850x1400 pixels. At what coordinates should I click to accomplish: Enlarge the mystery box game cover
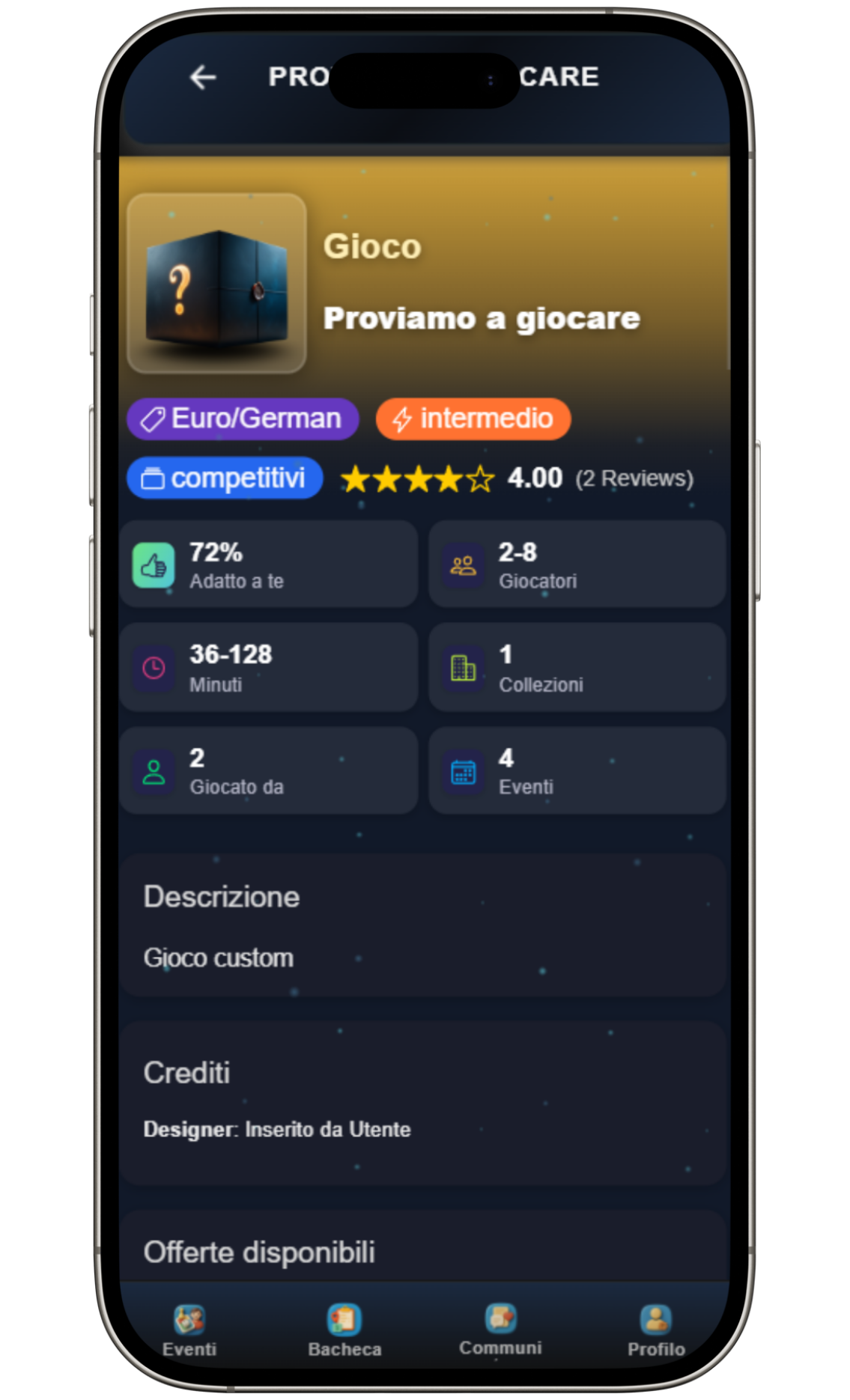217,284
